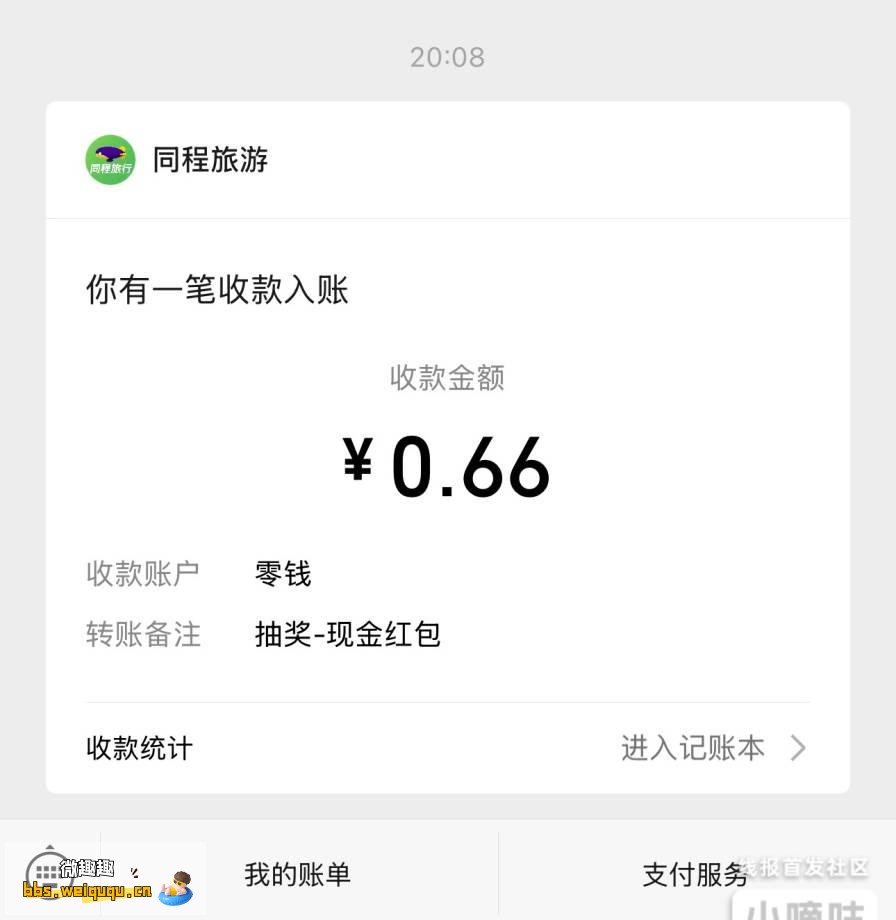This screenshot has width=896, height=920.
Task: Click the 同程旅游 account name
Action: coord(209,160)
